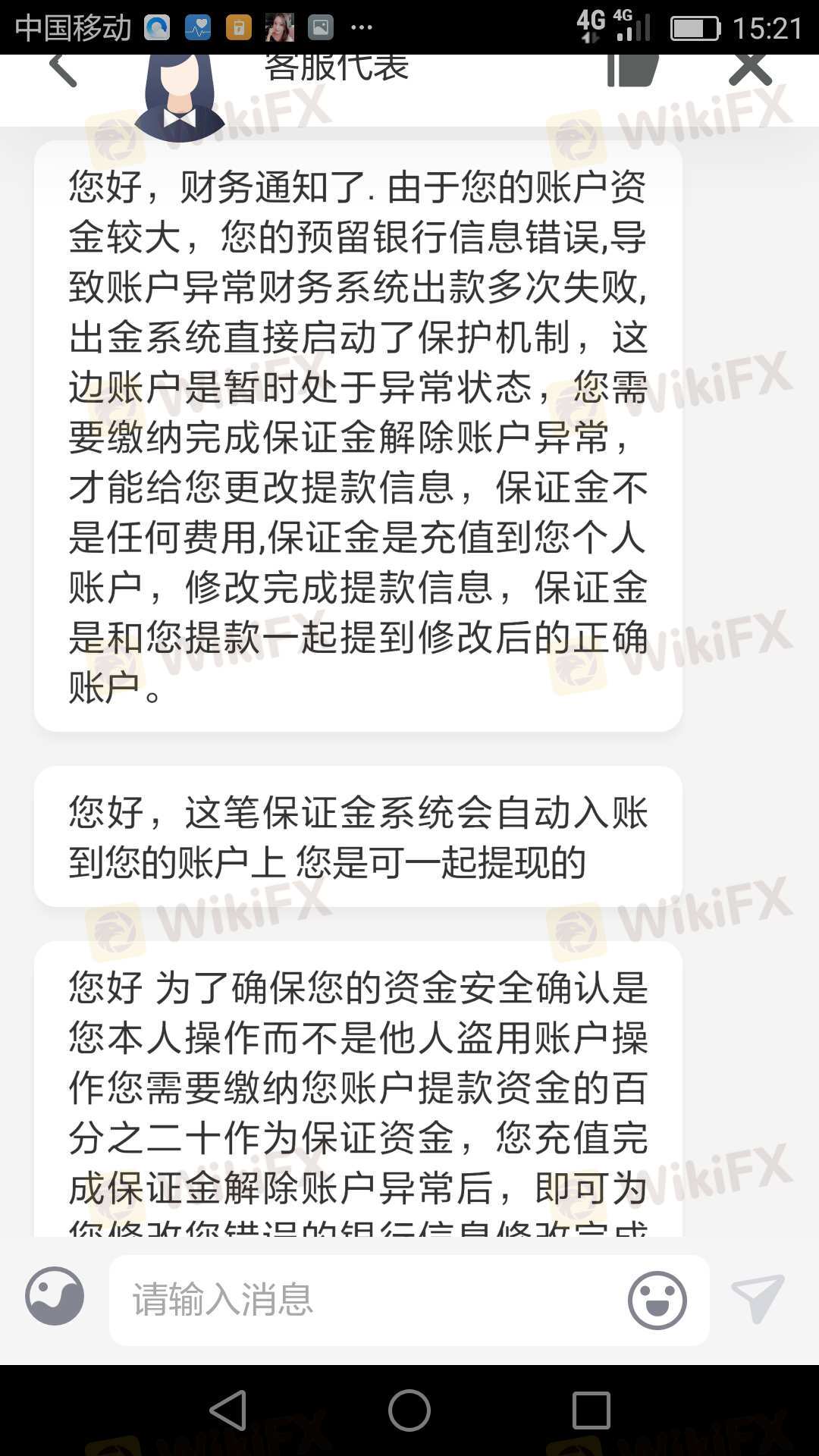Open the round icon left of input
Screen dimensions: 819x1456
click(x=55, y=1296)
